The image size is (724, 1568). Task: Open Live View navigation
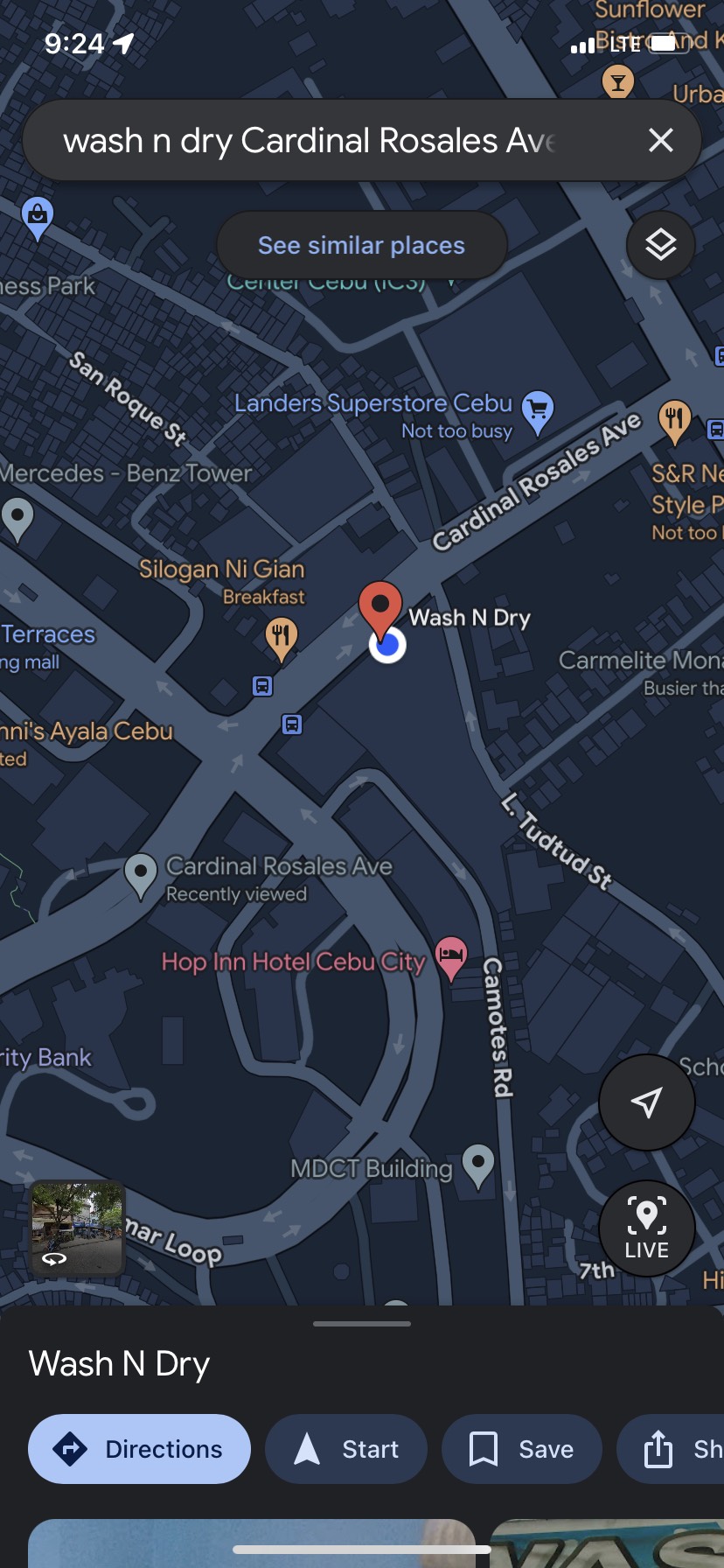[646, 1228]
